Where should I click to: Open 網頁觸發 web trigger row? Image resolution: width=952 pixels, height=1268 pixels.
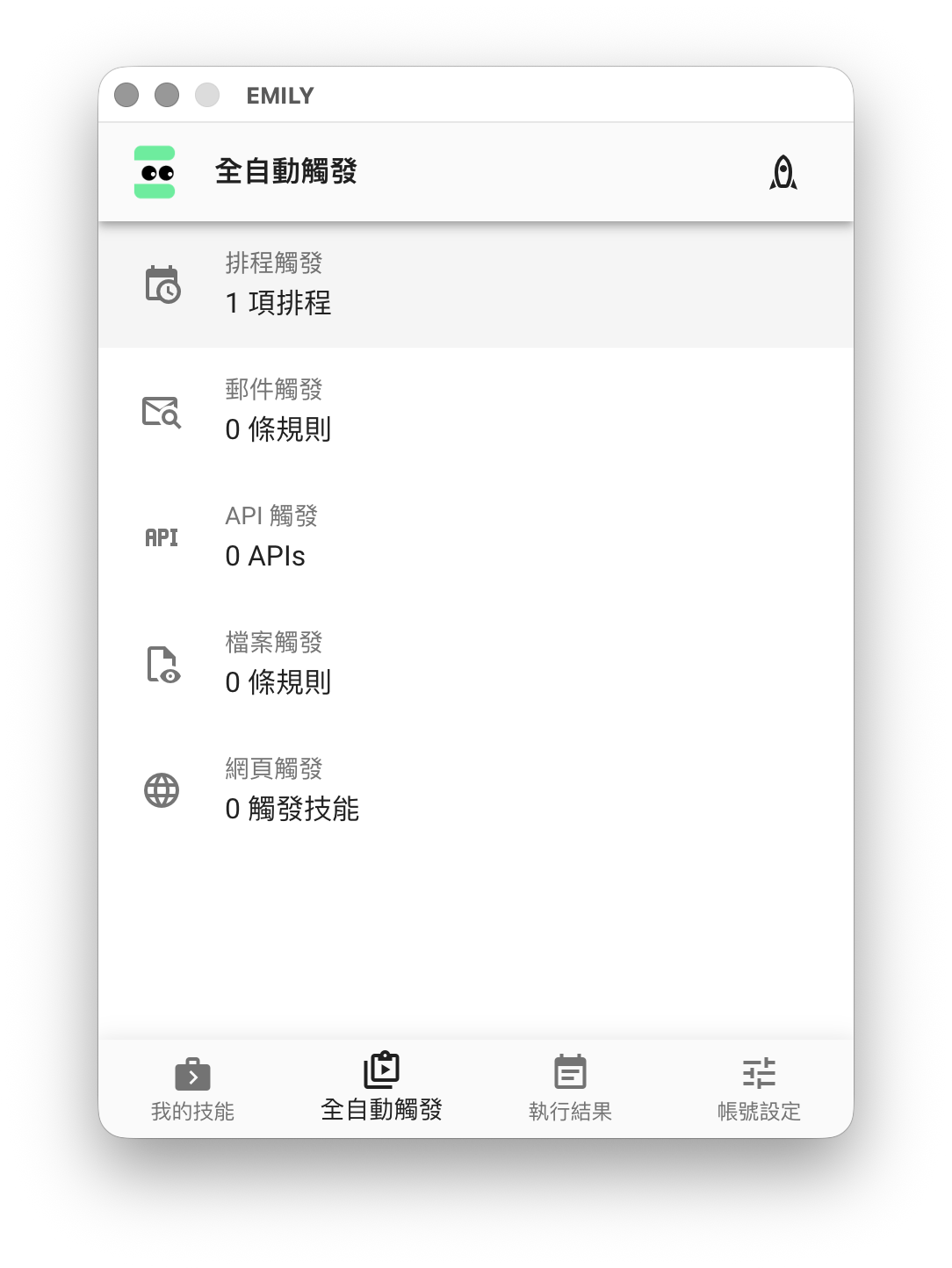pyautogui.click(x=474, y=790)
